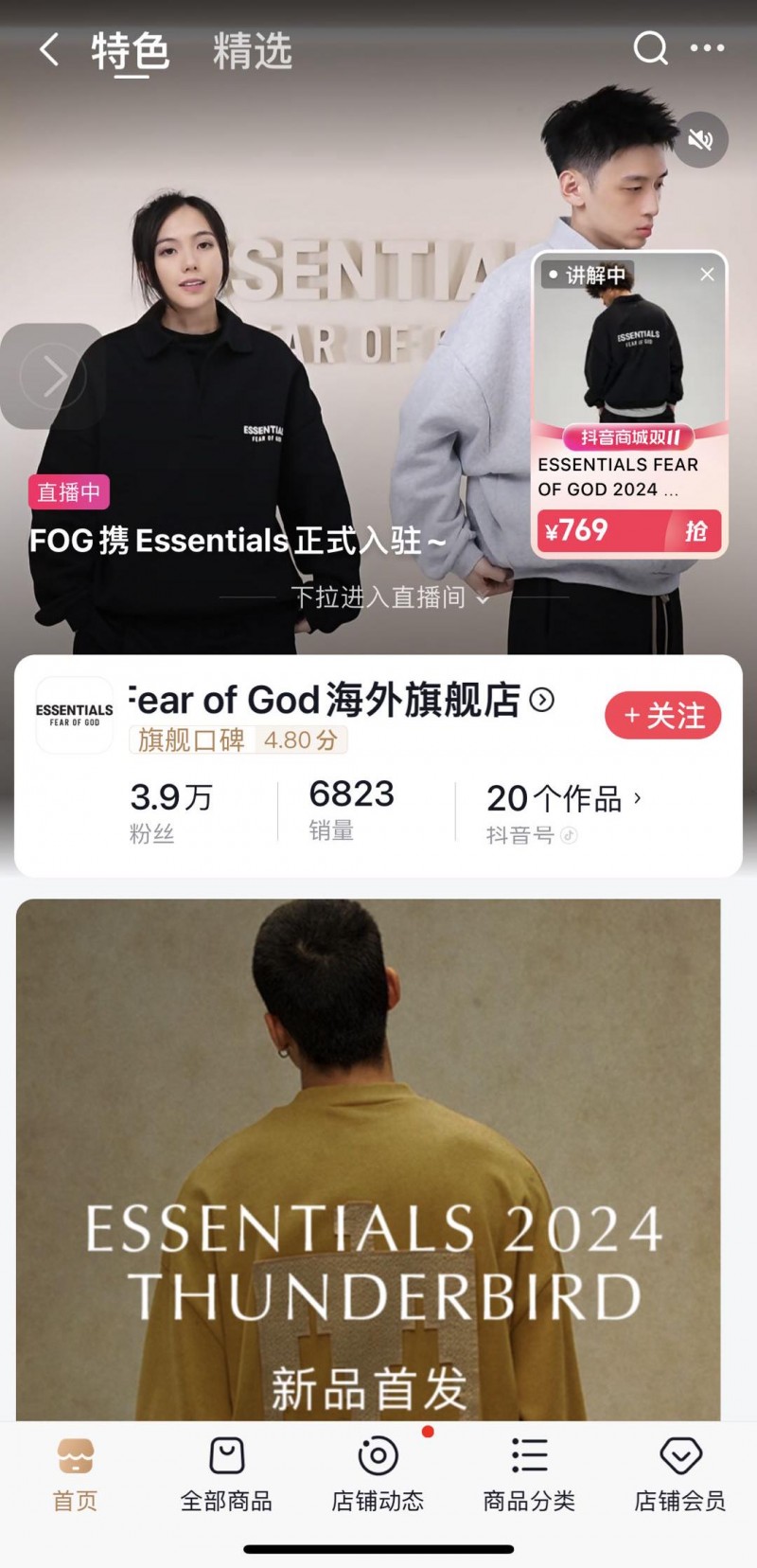Image resolution: width=757 pixels, height=1568 pixels.
Task: Open the 店铺动态 tab
Action: 378,1475
